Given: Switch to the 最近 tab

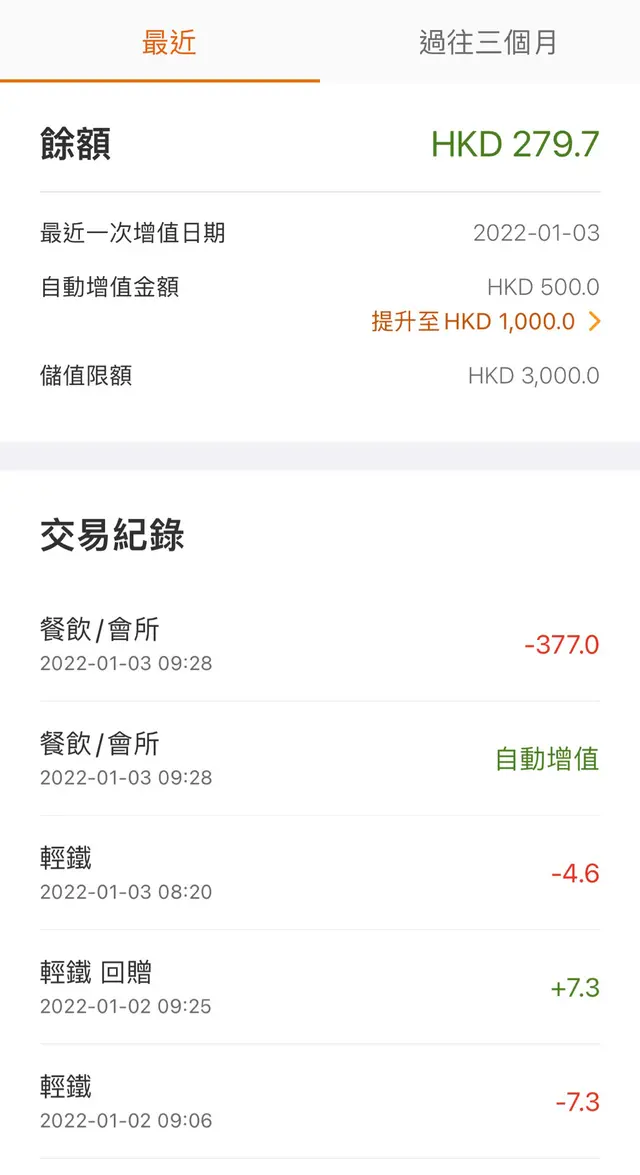Looking at the screenshot, I should pyautogui.click(x=169, y=43).
